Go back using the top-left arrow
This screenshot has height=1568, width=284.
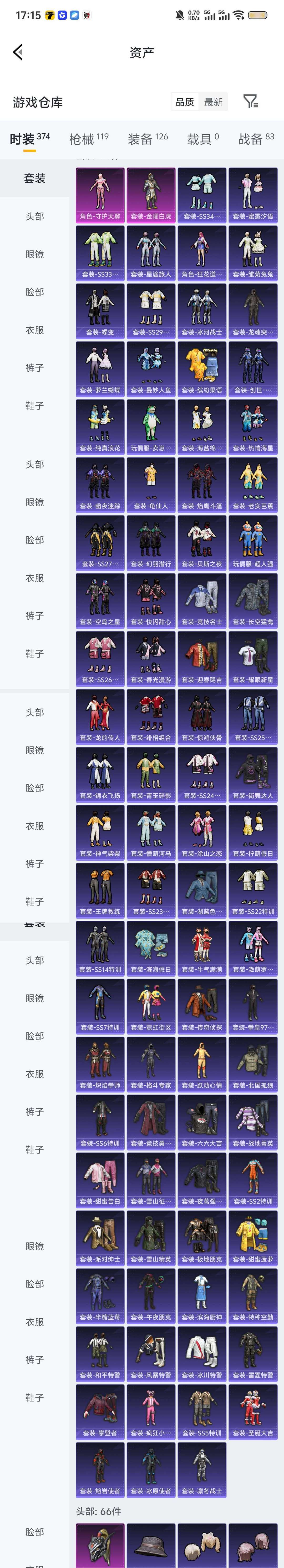(x=18, y=52)
